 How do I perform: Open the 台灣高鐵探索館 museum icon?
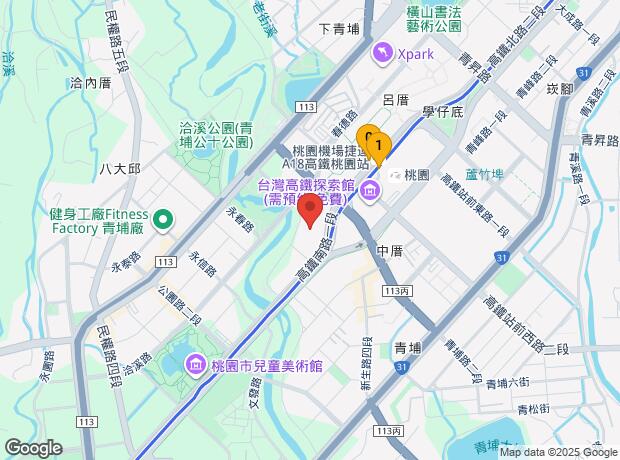[x=370, y=191]
